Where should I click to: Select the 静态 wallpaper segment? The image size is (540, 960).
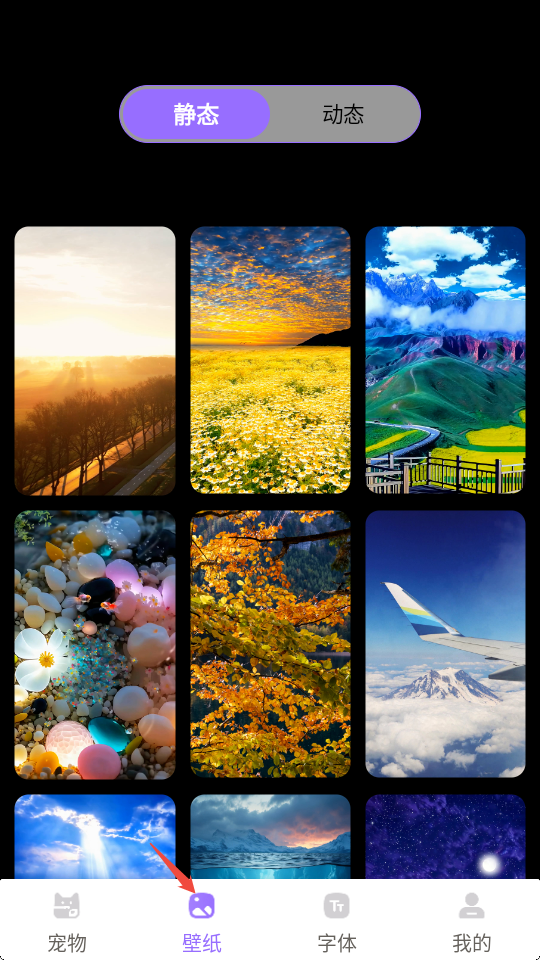coord(196,114)
